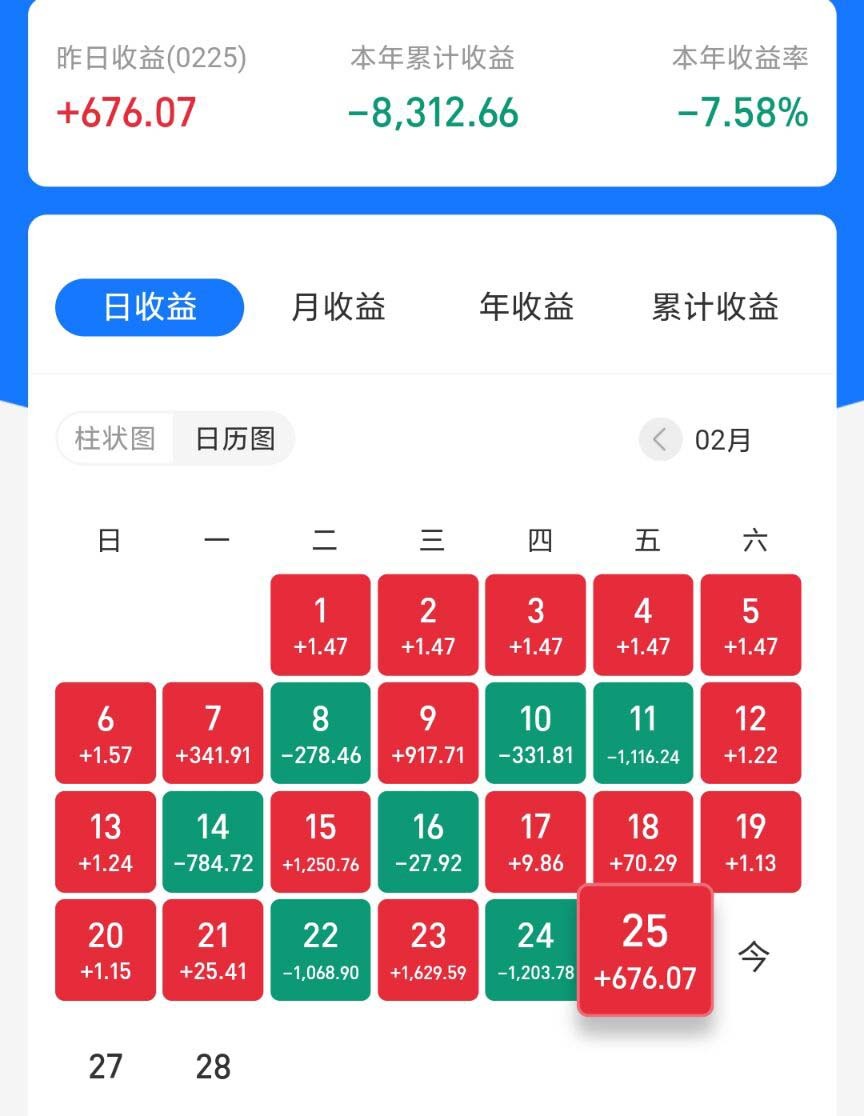Tap day 14 showing -784.72
864x1116 pixels.
coord(213,841)
